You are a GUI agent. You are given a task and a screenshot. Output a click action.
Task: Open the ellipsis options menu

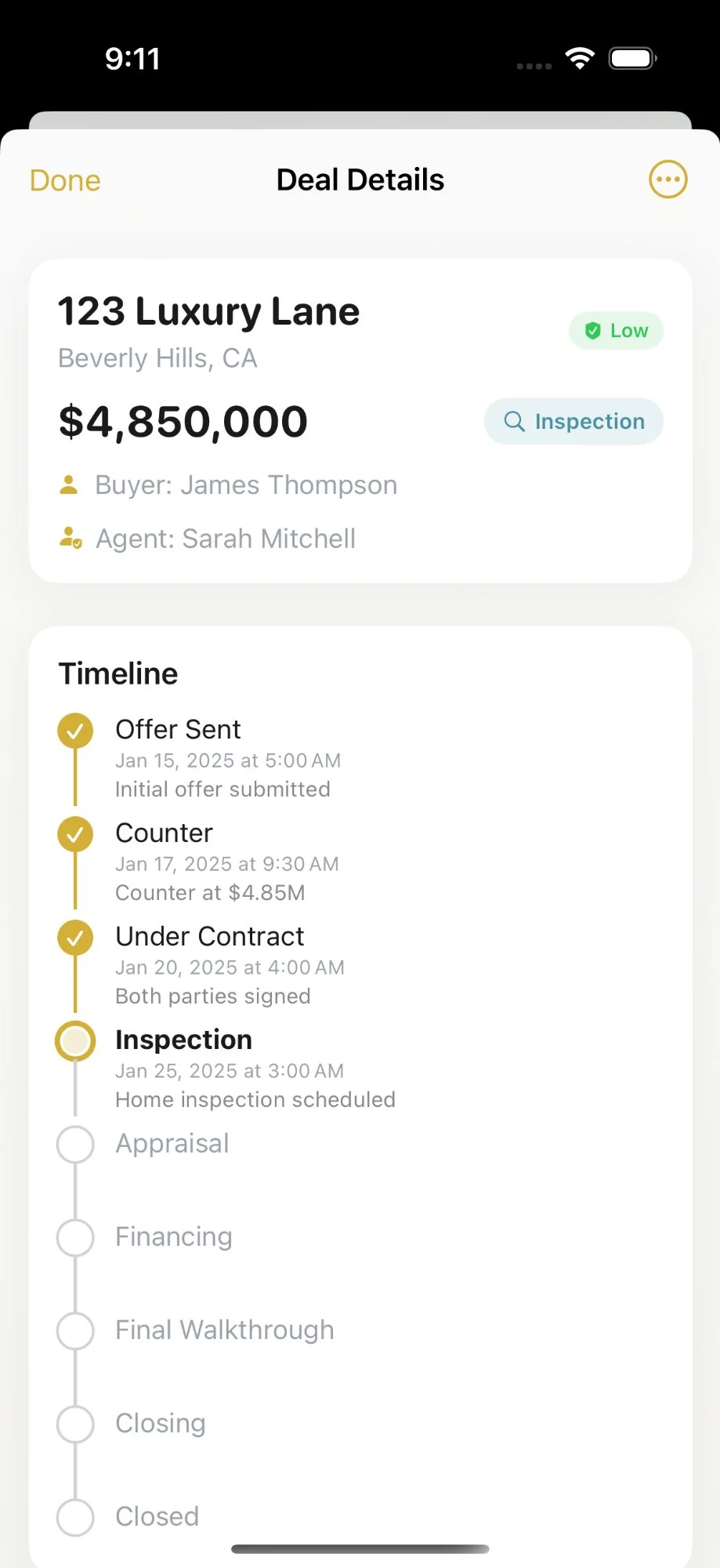[x=667, y=180]
